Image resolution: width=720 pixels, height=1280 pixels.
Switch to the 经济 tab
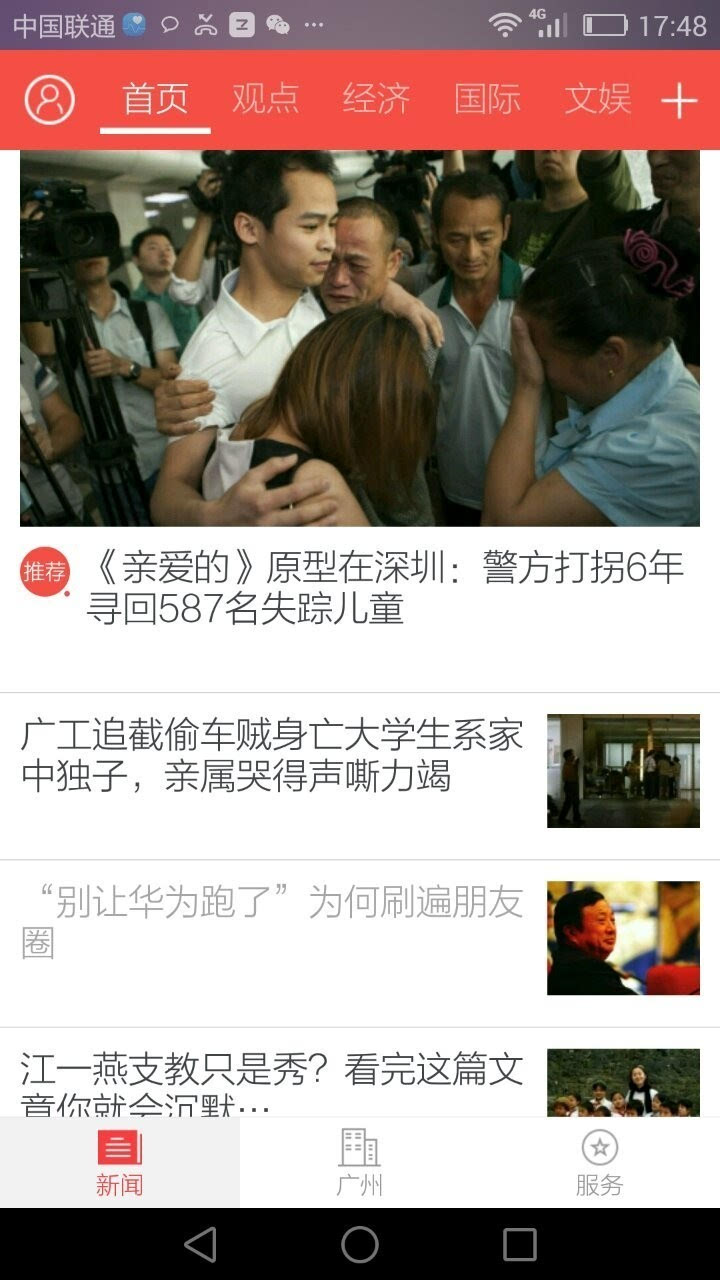tap(376, 100)
